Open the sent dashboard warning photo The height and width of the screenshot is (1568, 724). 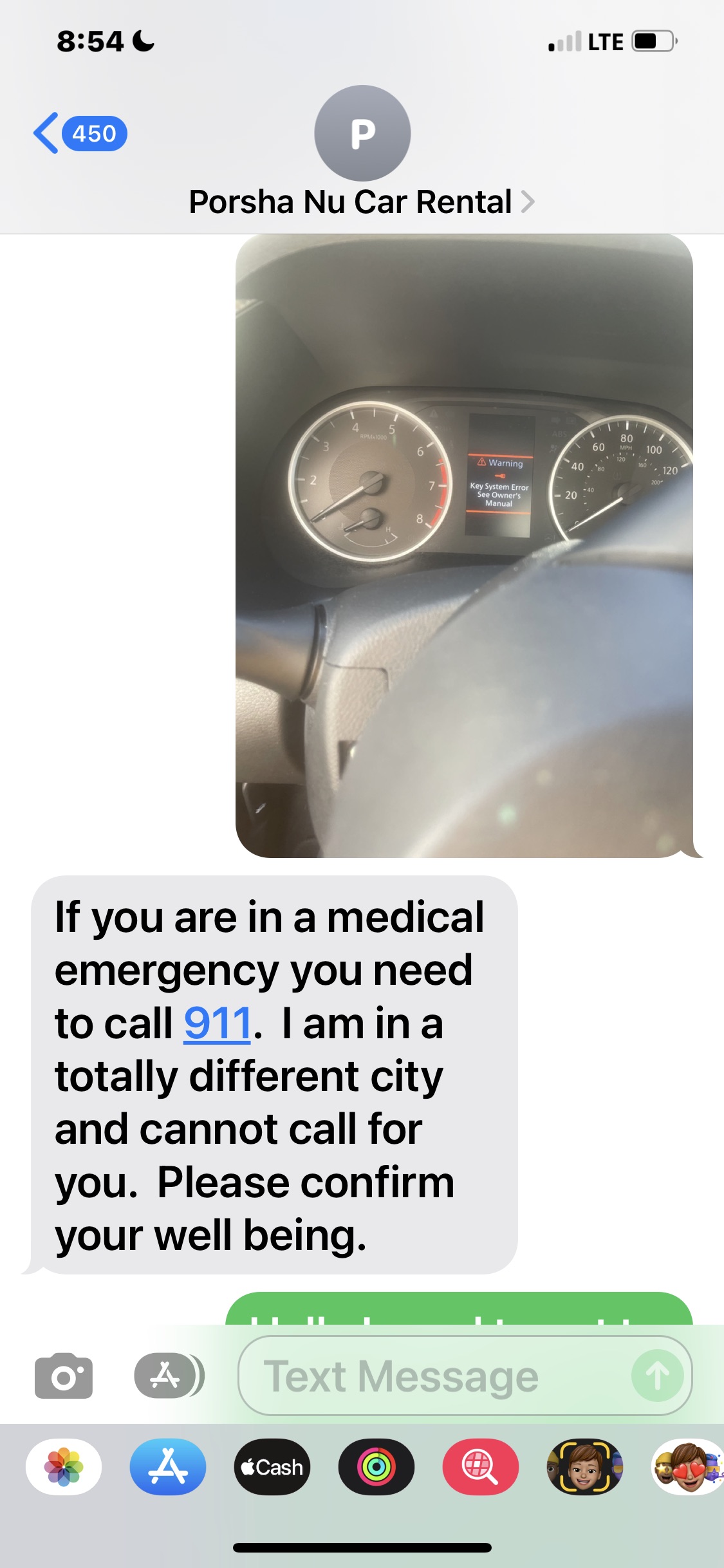pos(463,546)
